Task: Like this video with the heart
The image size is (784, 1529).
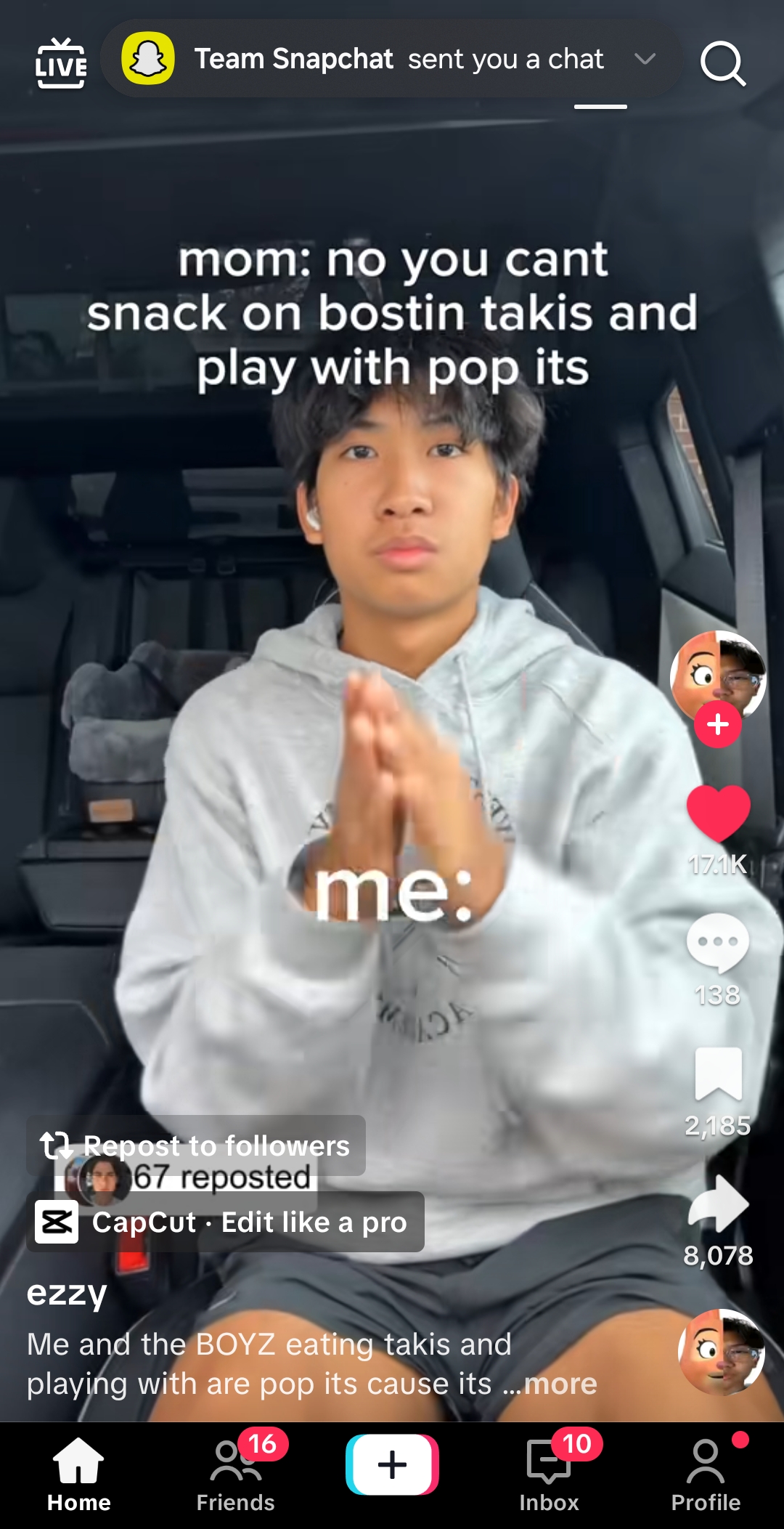Action: (718, 814)
